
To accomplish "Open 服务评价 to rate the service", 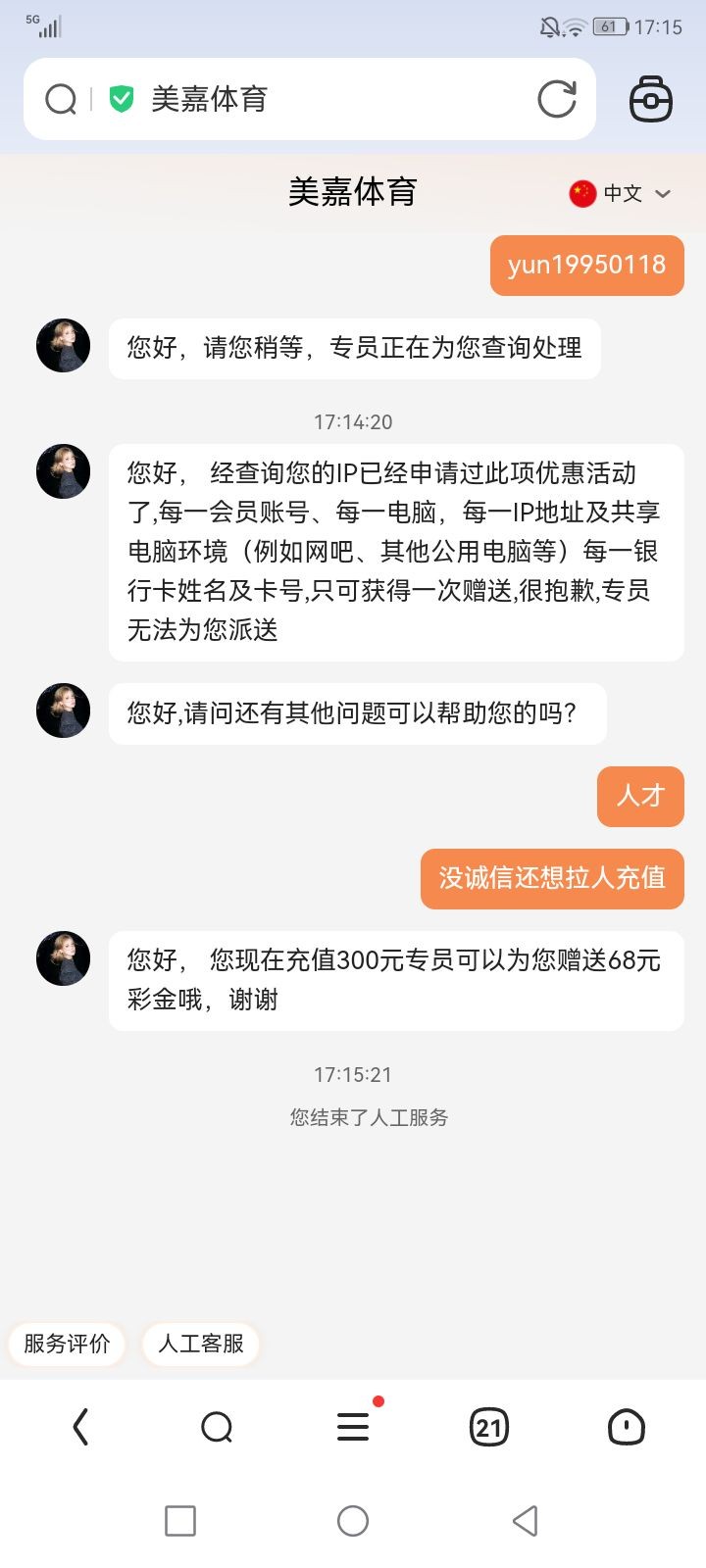I will pos(67,1344).
